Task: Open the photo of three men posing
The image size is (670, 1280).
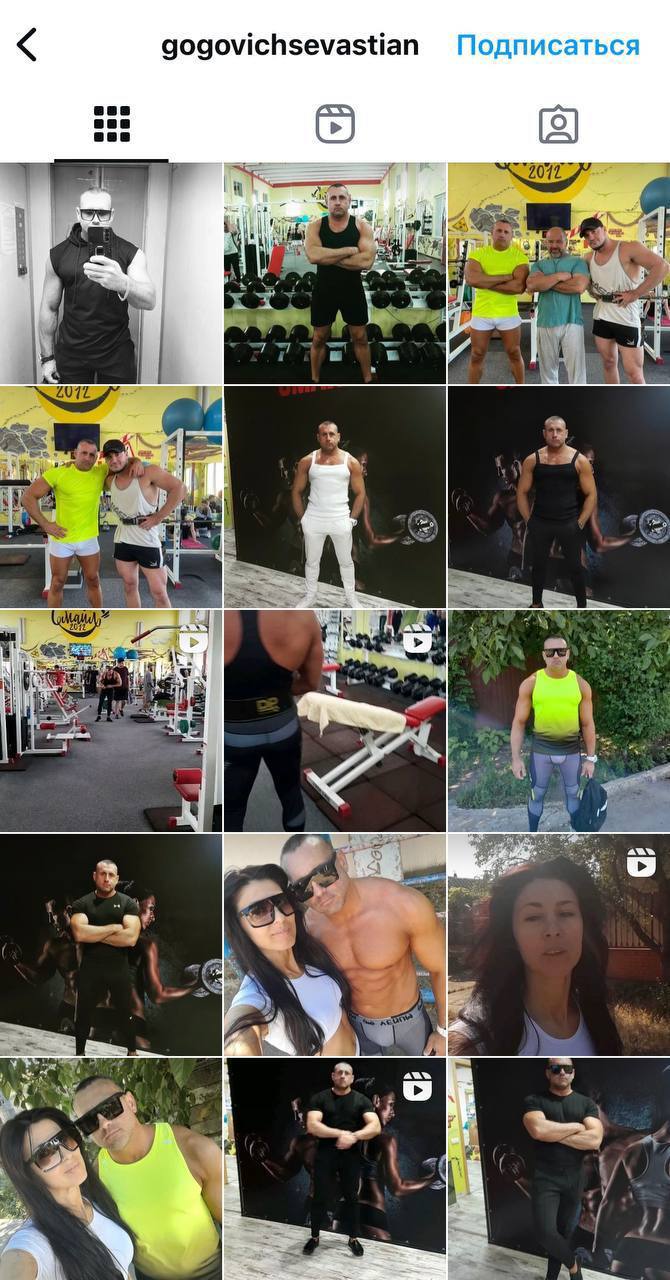Action: pyautogui.click(x=559, y=273)
